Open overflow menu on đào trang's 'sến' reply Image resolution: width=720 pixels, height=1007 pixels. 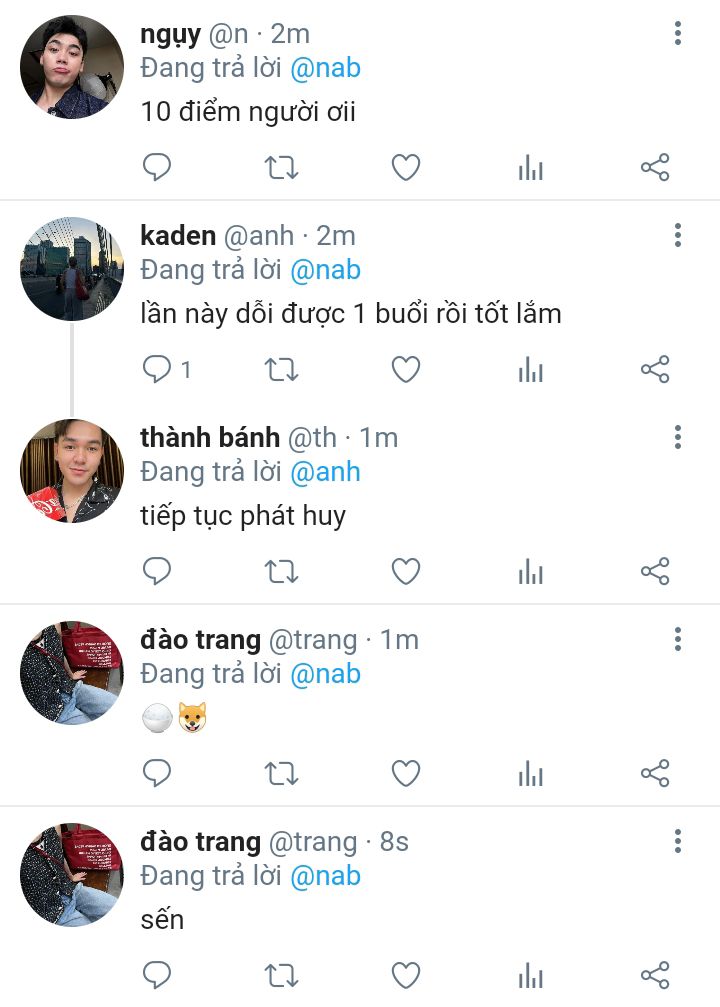point(677,841)
